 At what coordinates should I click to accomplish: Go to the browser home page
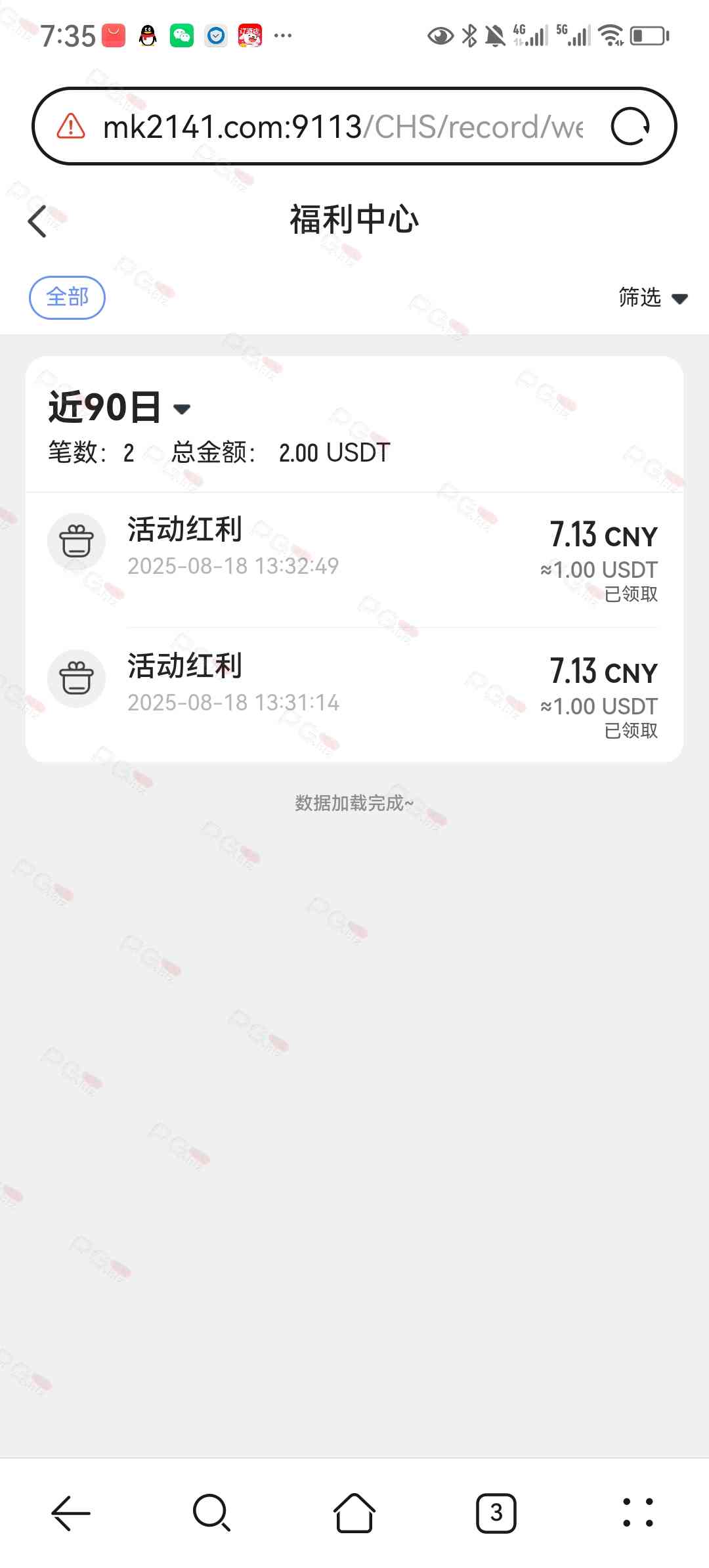[x=354, y=1513]
